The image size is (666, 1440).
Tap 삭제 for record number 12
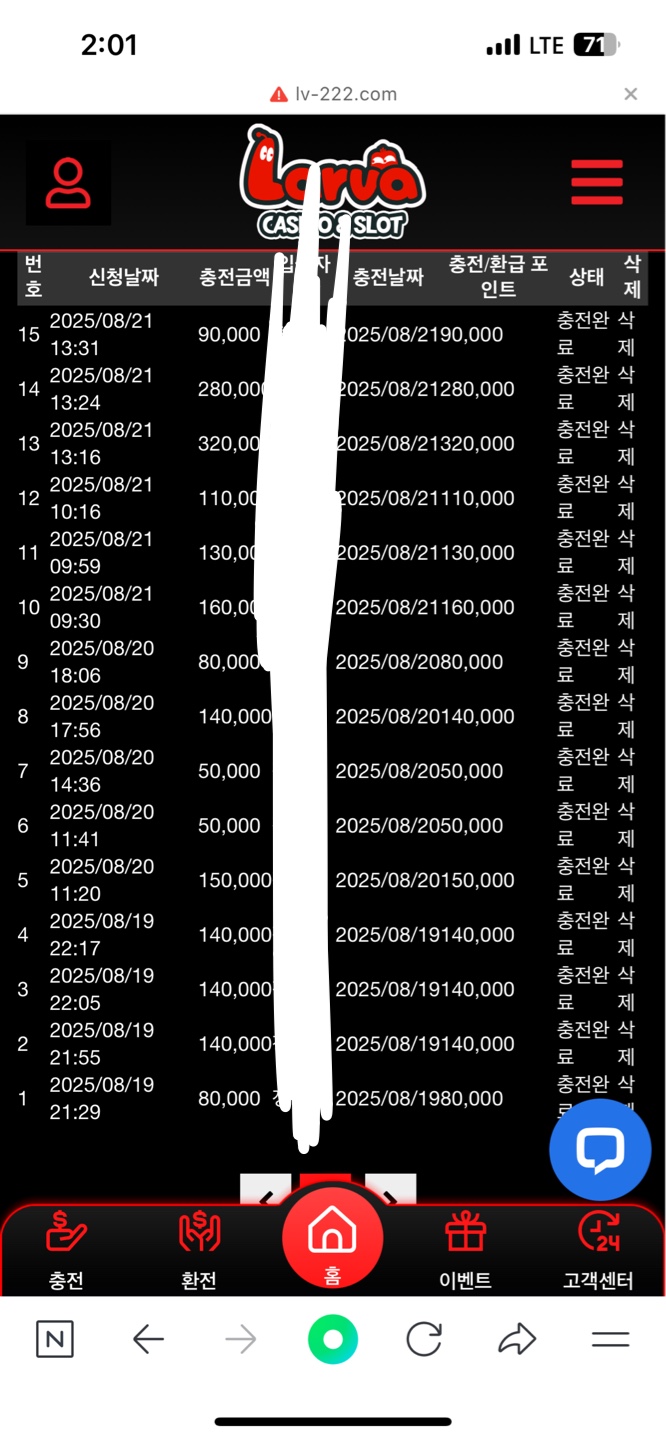pos(627,498)
